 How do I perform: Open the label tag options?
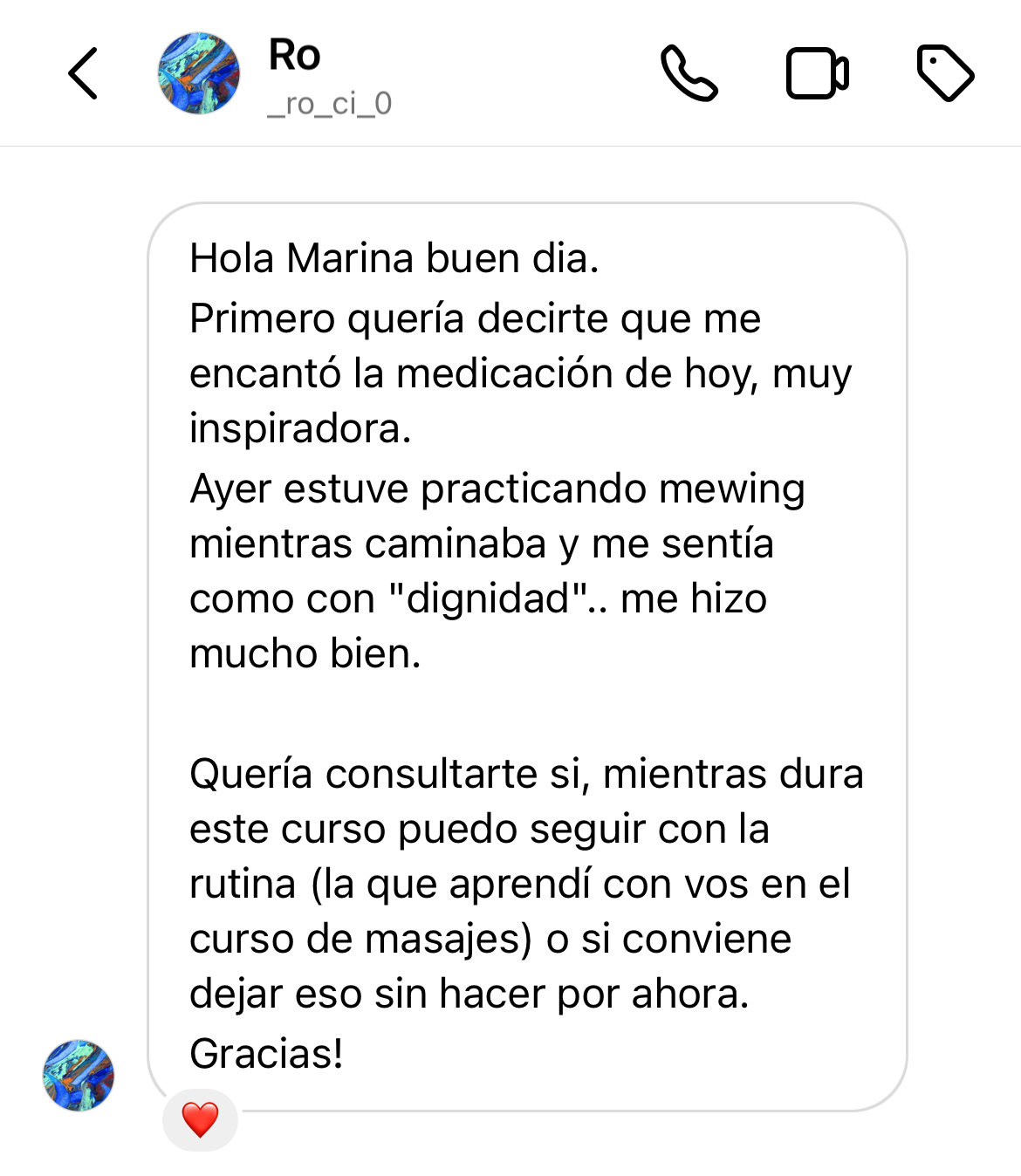pyautogui.click(x=945, y=73)
